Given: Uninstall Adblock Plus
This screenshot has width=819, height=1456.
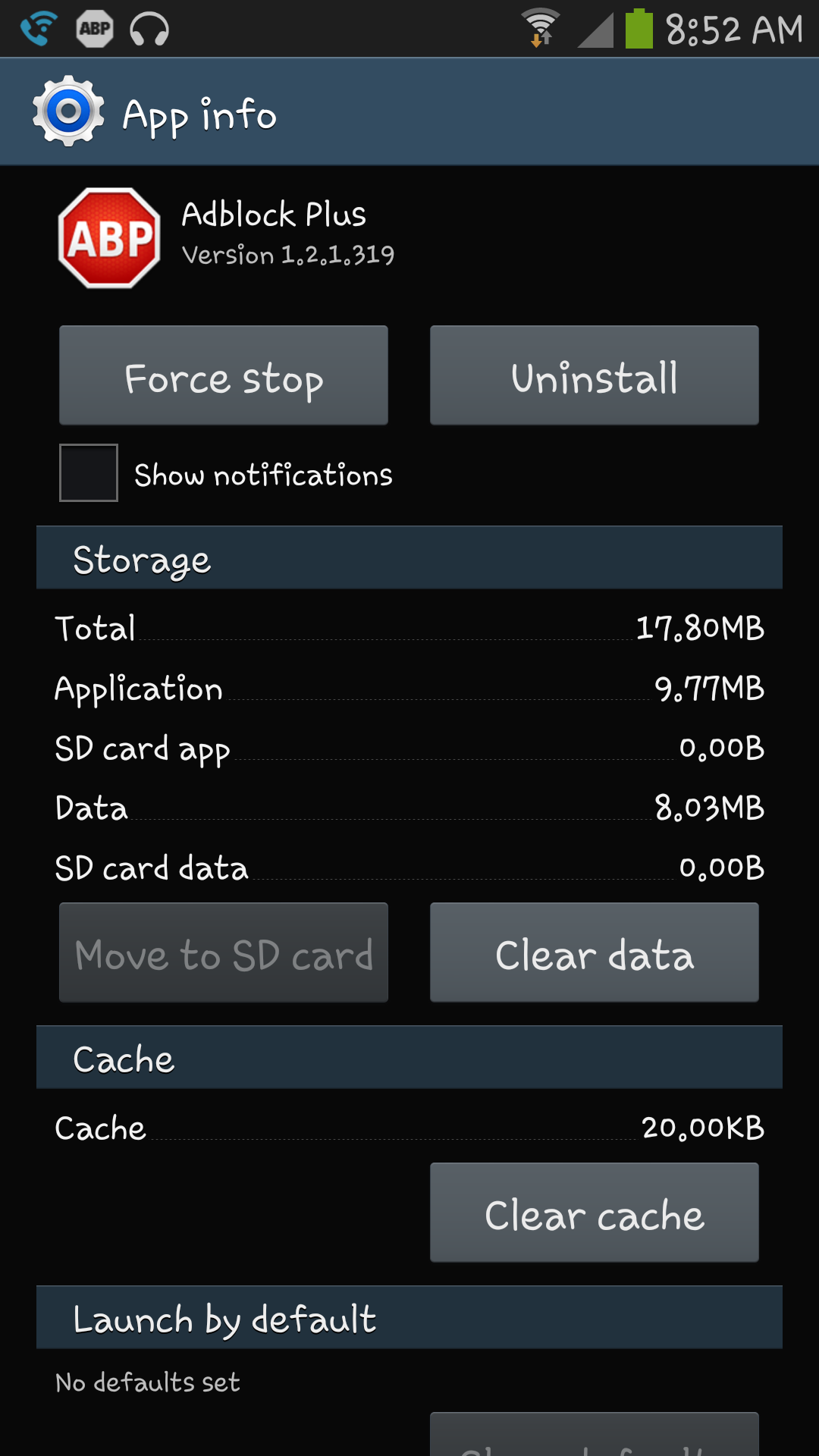Looking at the screenshot, I should pos(595,375).
